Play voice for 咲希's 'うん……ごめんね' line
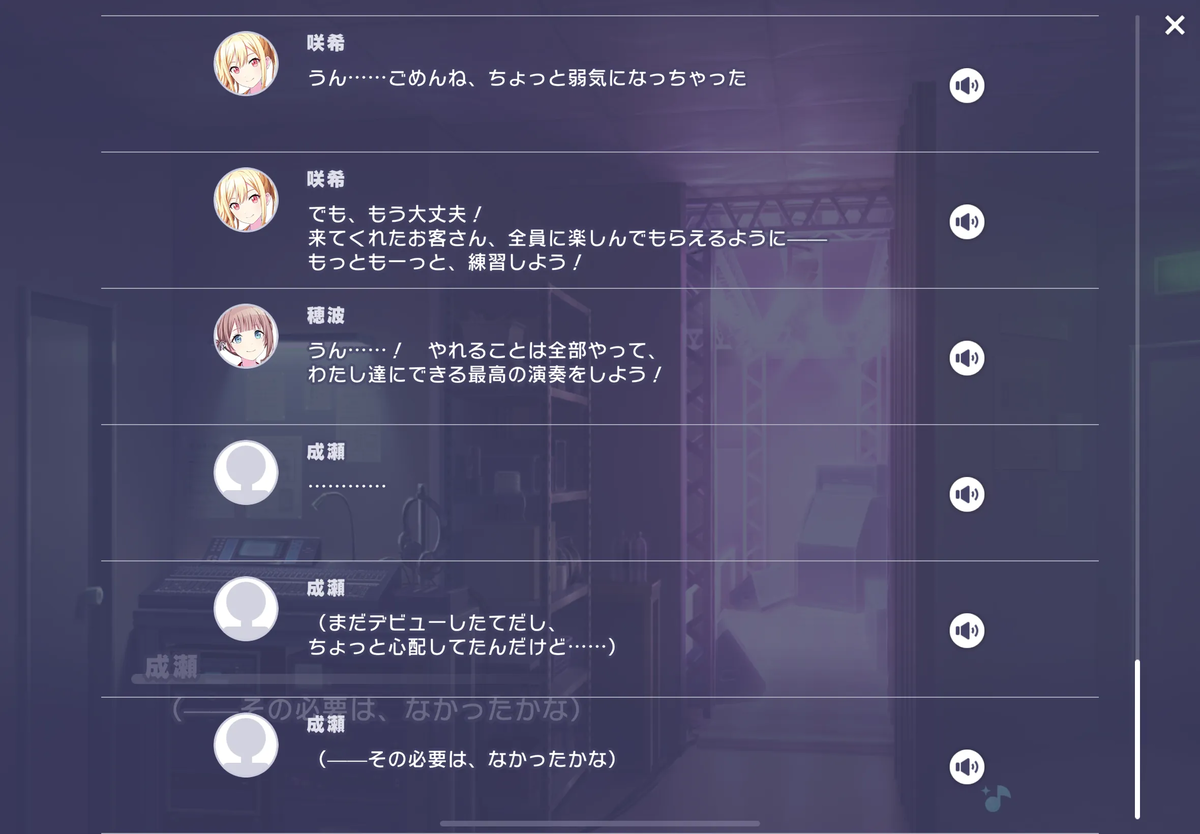Screen dimensions: 1200x834 (966, 86)
